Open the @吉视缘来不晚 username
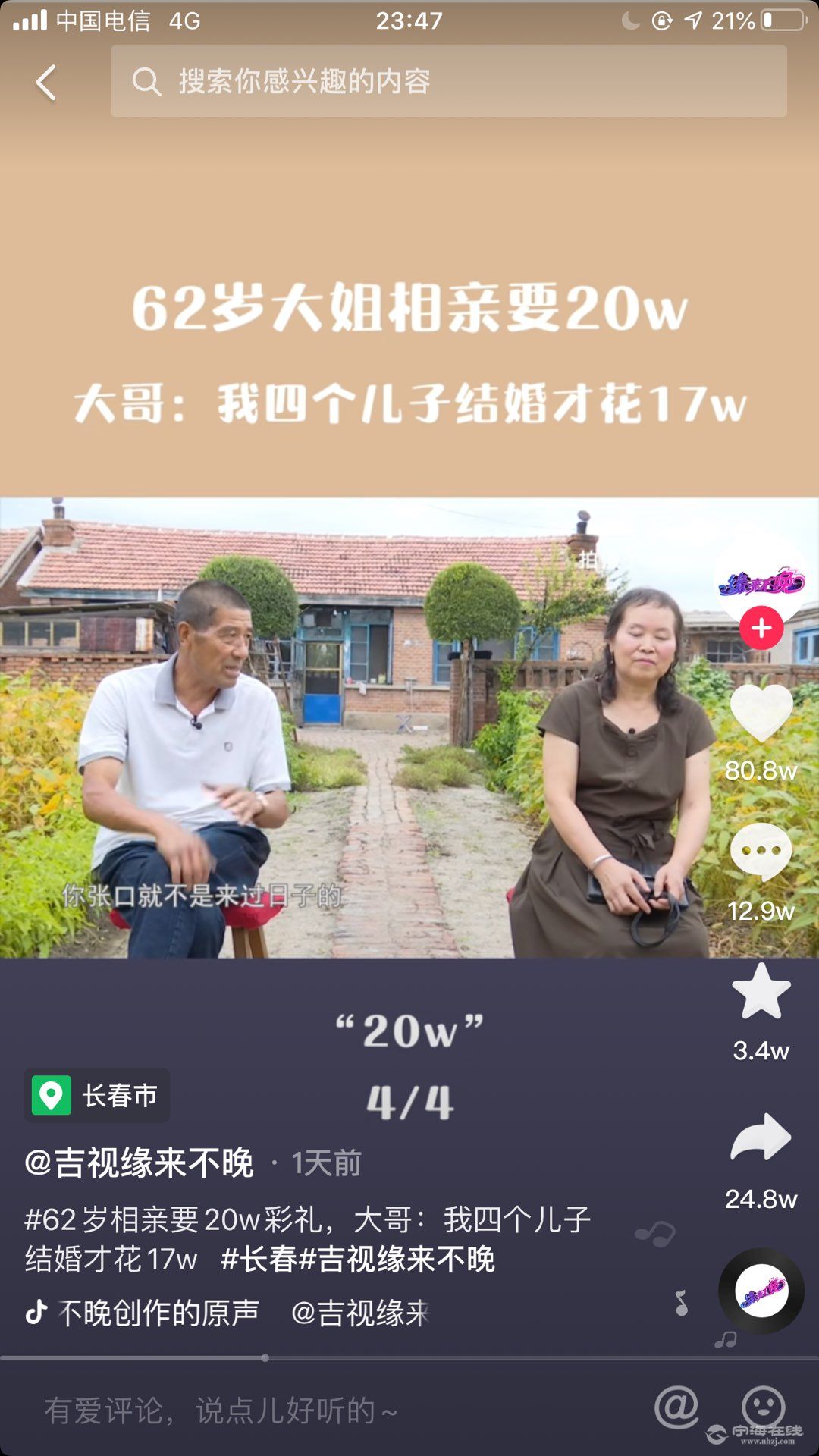This screenshot has width=819, height=1456. [140, 1163]
